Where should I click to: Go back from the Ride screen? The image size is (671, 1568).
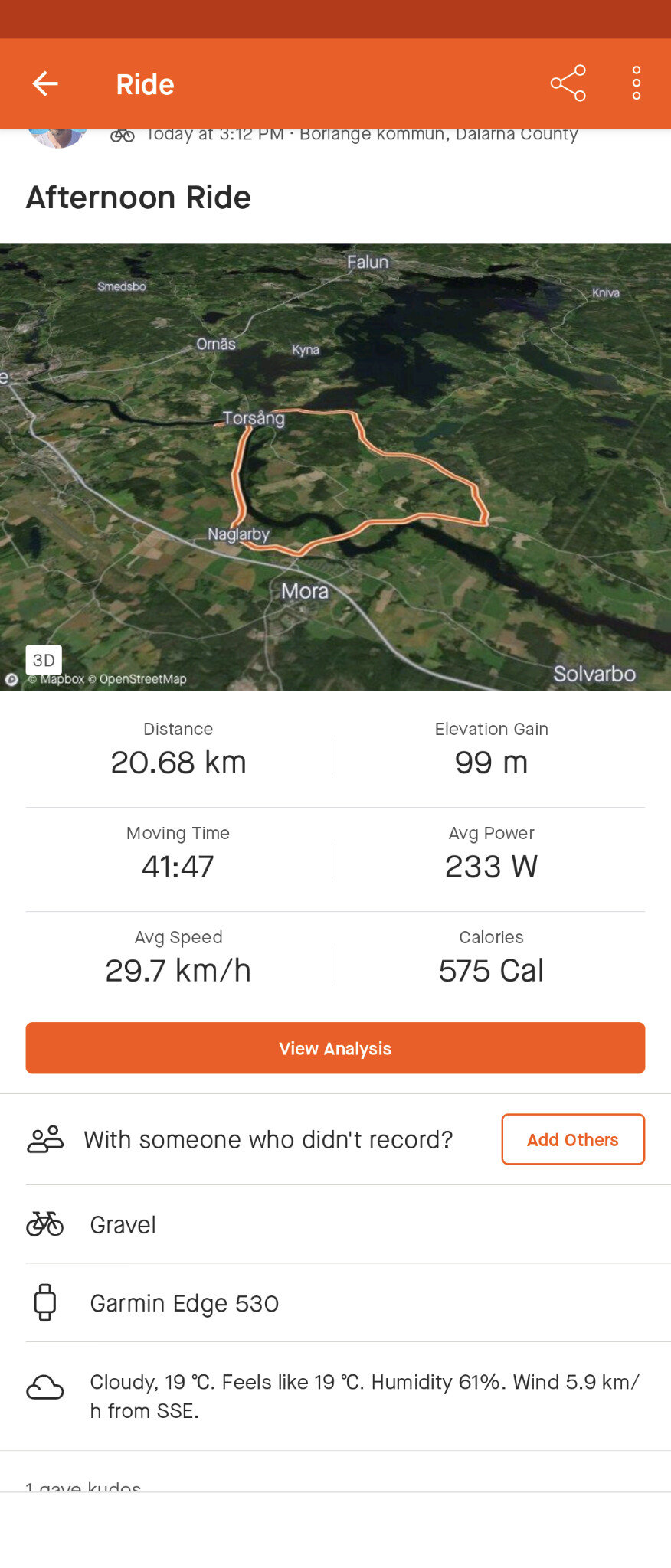tap(45, 83)
